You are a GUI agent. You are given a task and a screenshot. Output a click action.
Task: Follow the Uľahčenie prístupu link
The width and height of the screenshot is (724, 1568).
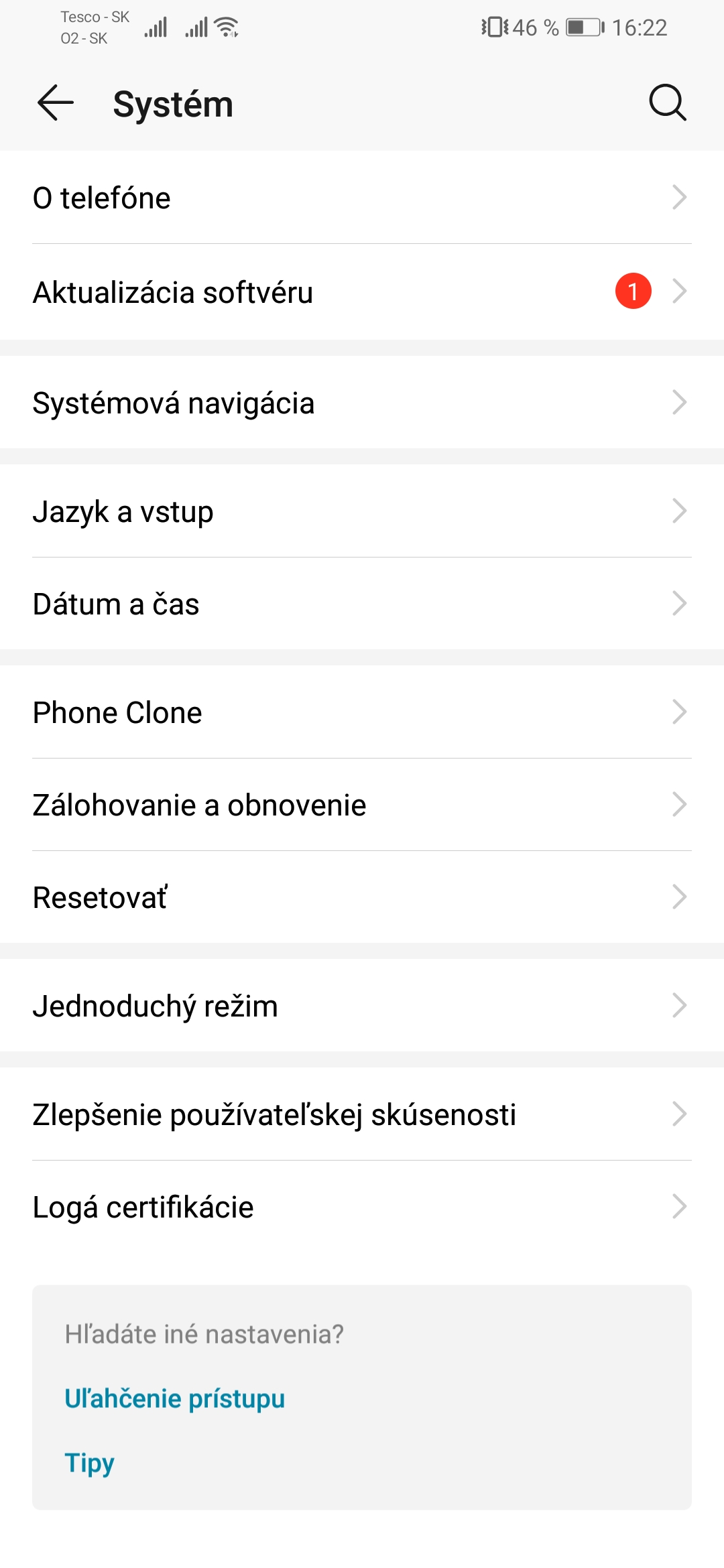click(175, 1399)
